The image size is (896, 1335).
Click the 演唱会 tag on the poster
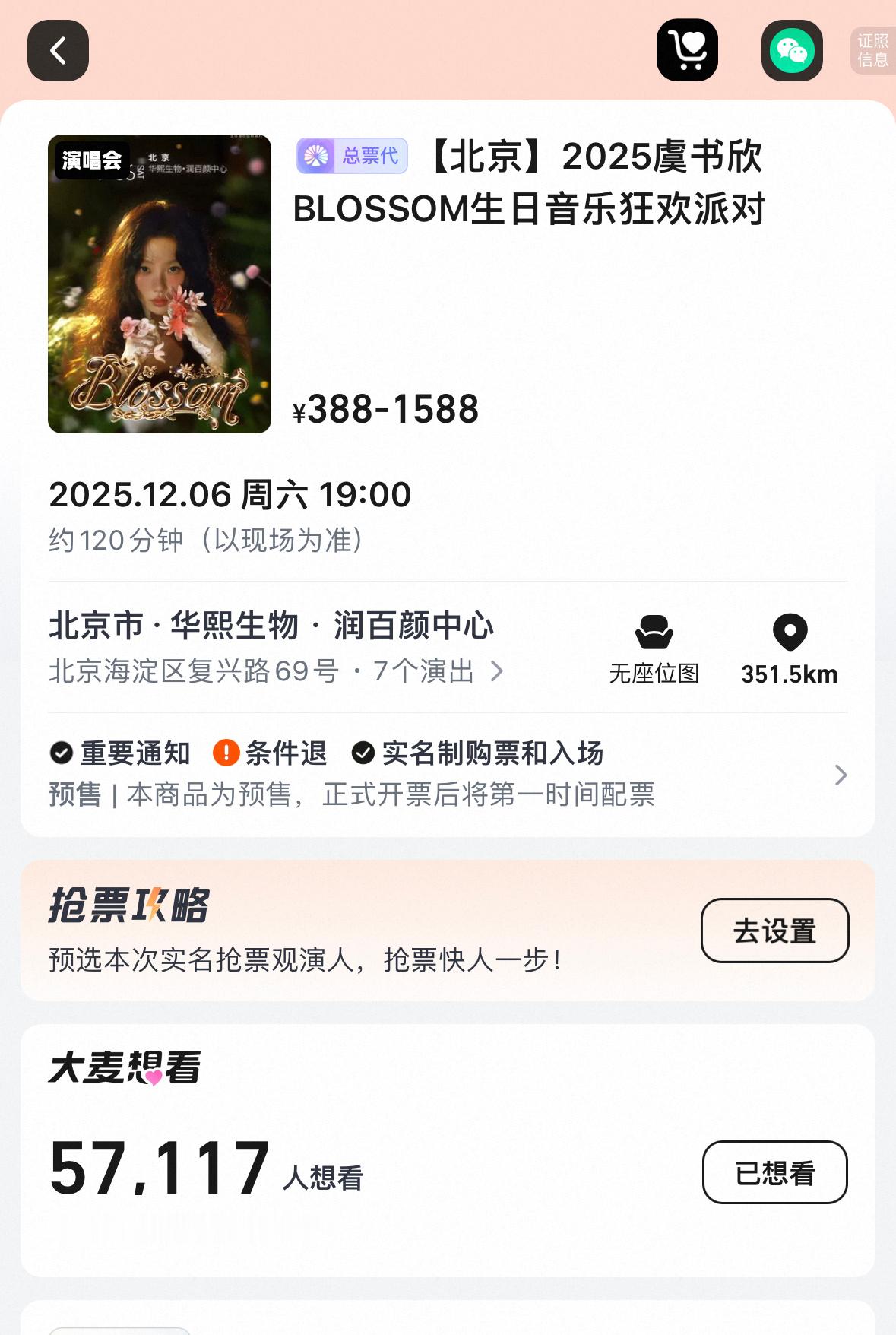coord(91,157)
